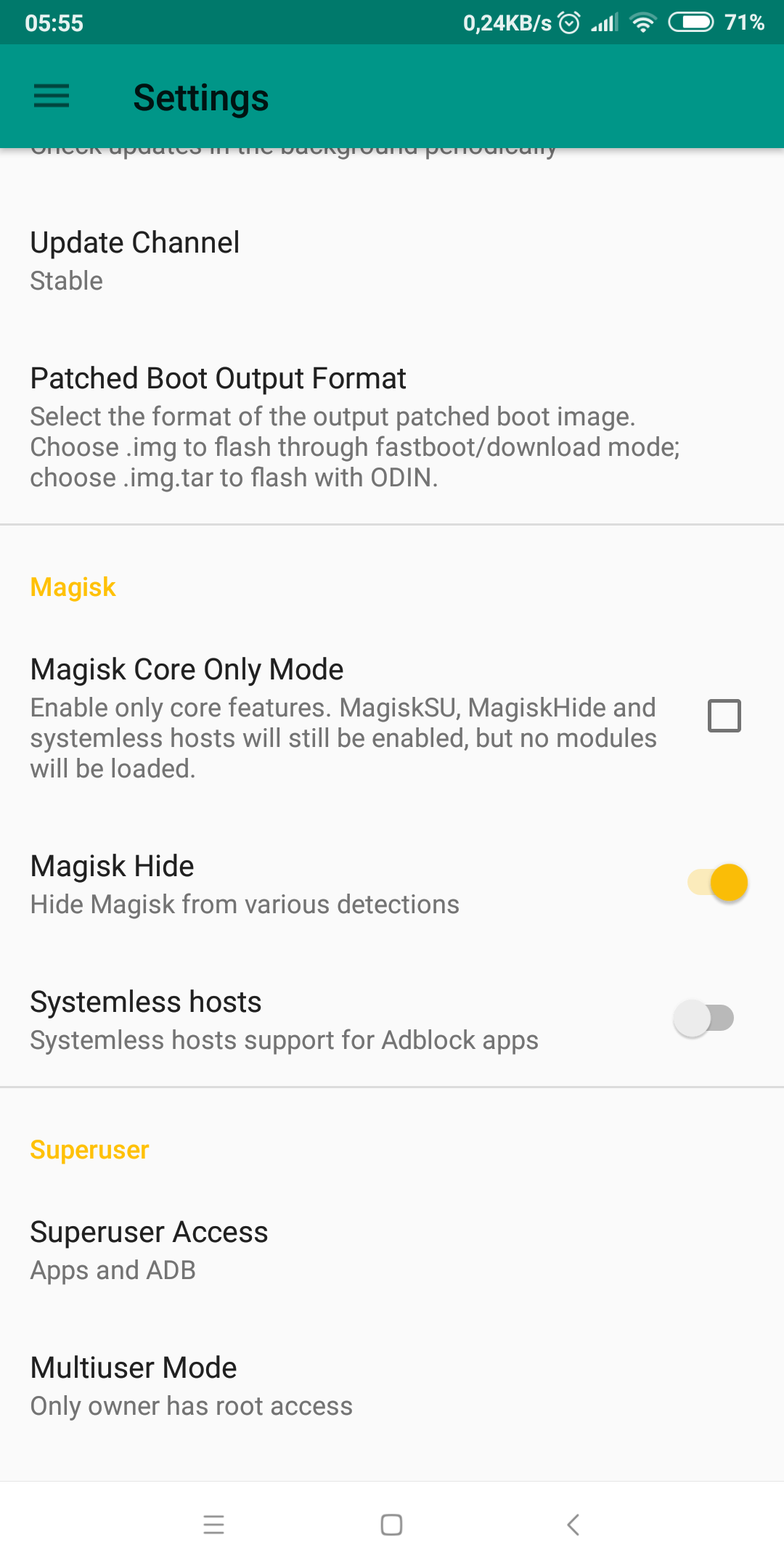
Task: Go back using the system back button
Action: pos(573,1524)
